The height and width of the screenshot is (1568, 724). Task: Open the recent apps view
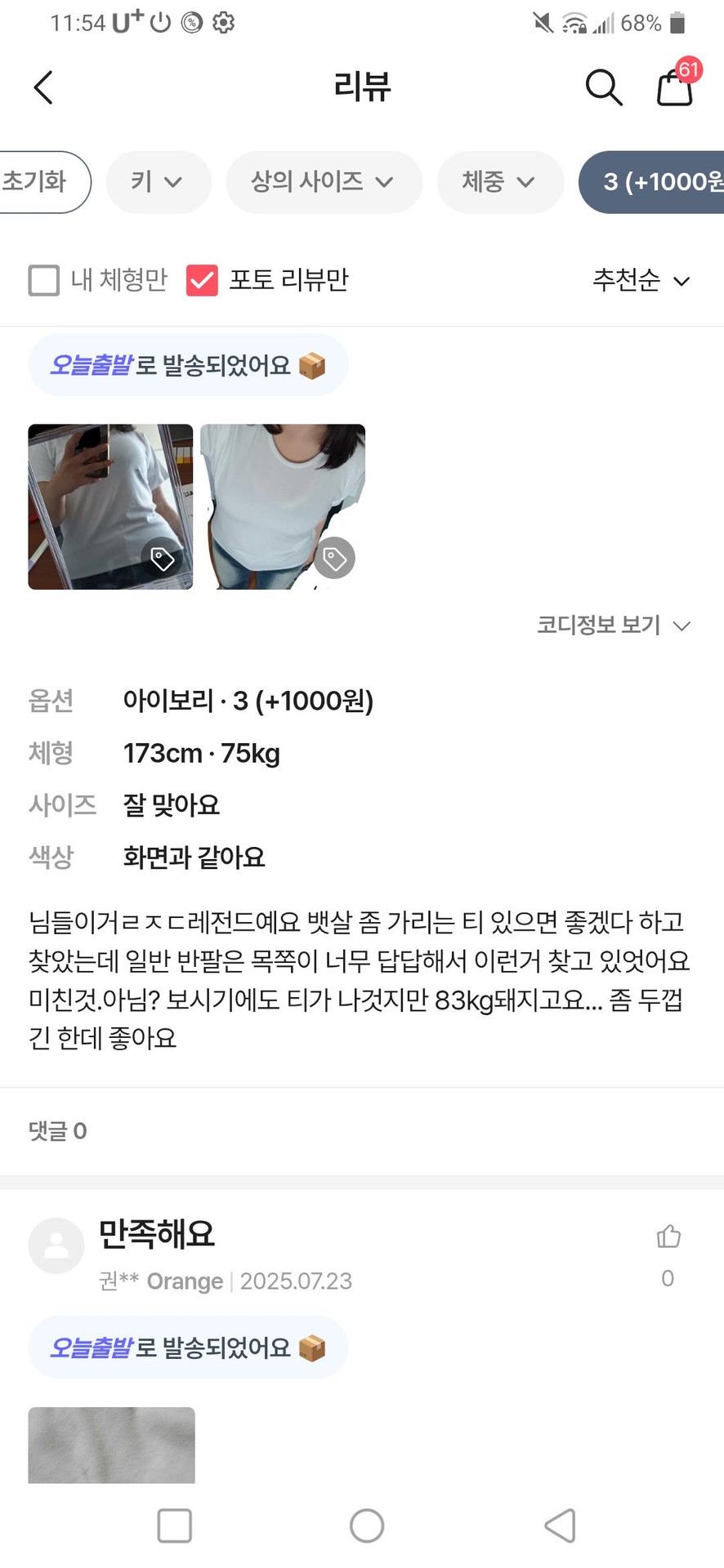(174, 1525)
